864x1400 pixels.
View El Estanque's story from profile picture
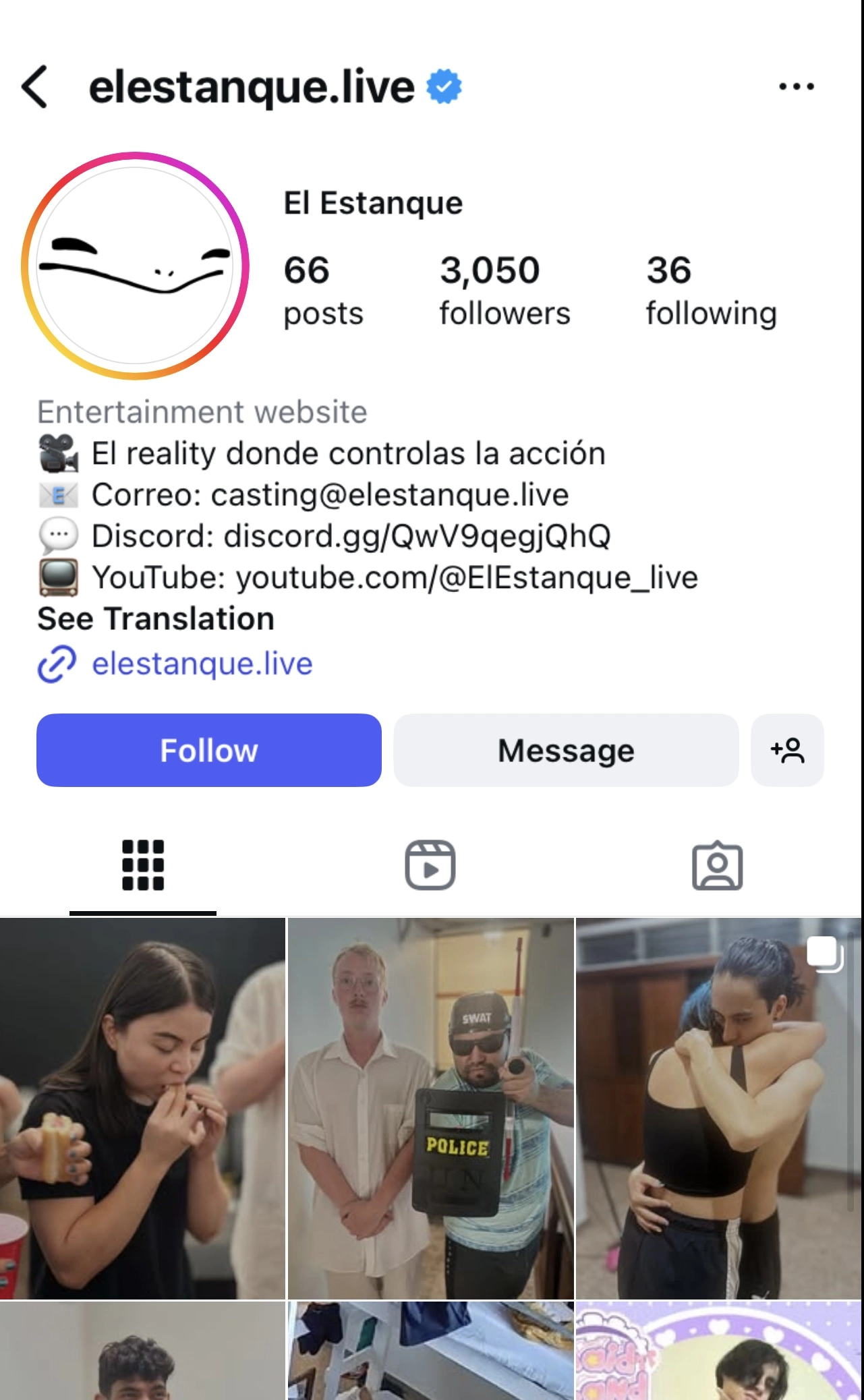tap(135, 266)
